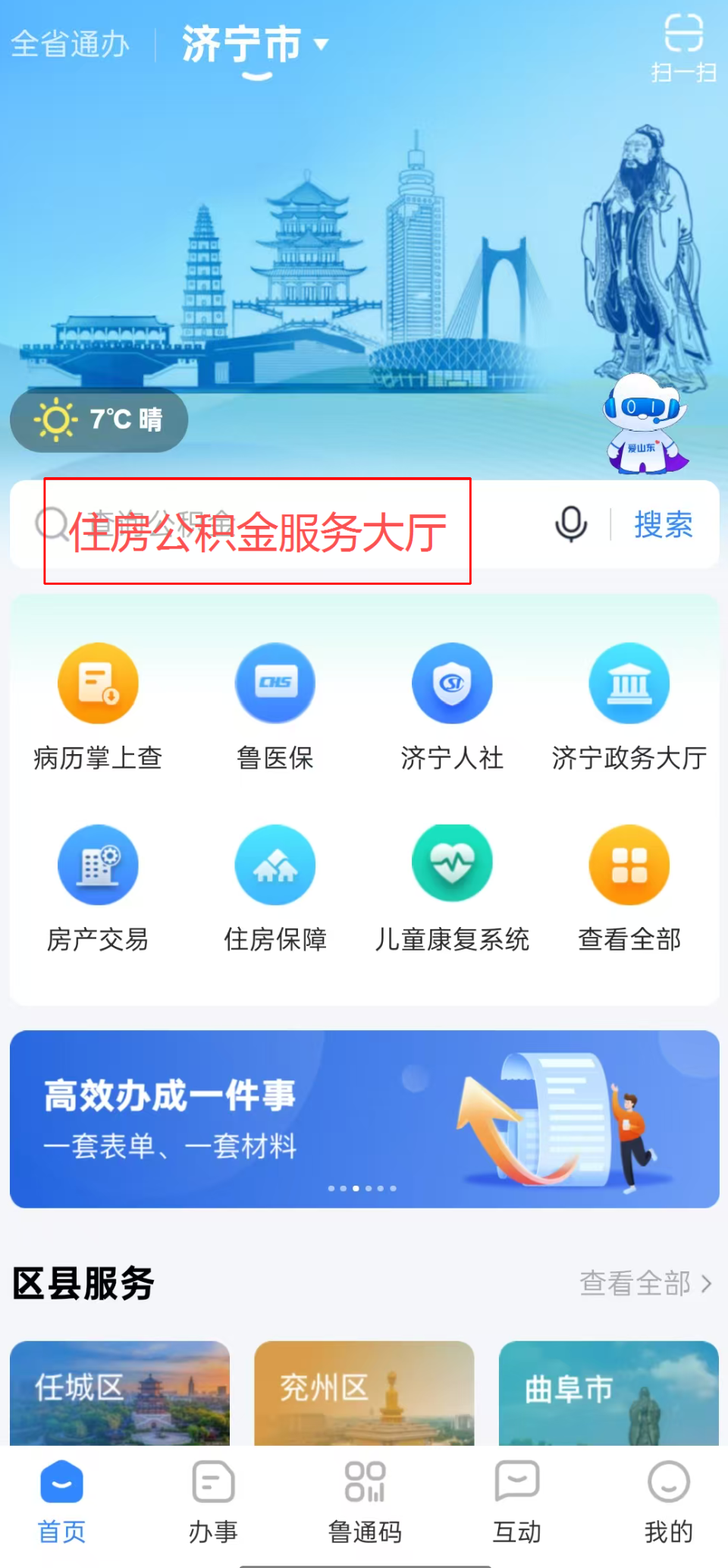Open the 任城区 district card

pyautogui.click(x=119, y=1396)
